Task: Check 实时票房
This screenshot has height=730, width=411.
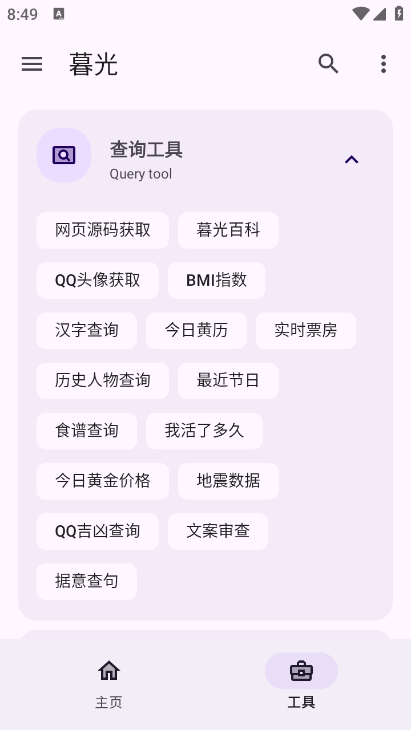Action: (x=306, y=331)
